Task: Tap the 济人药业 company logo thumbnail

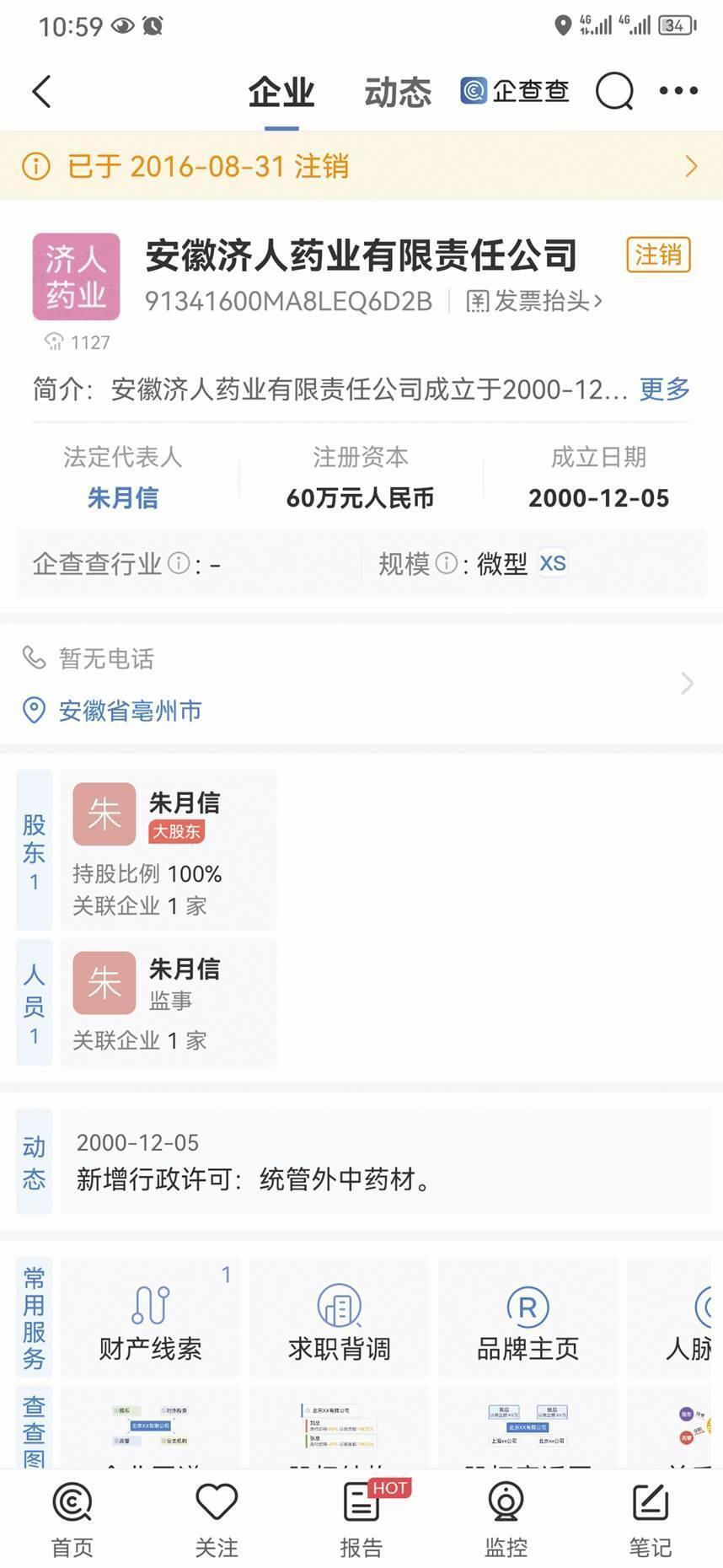Action: coord(76,278)
